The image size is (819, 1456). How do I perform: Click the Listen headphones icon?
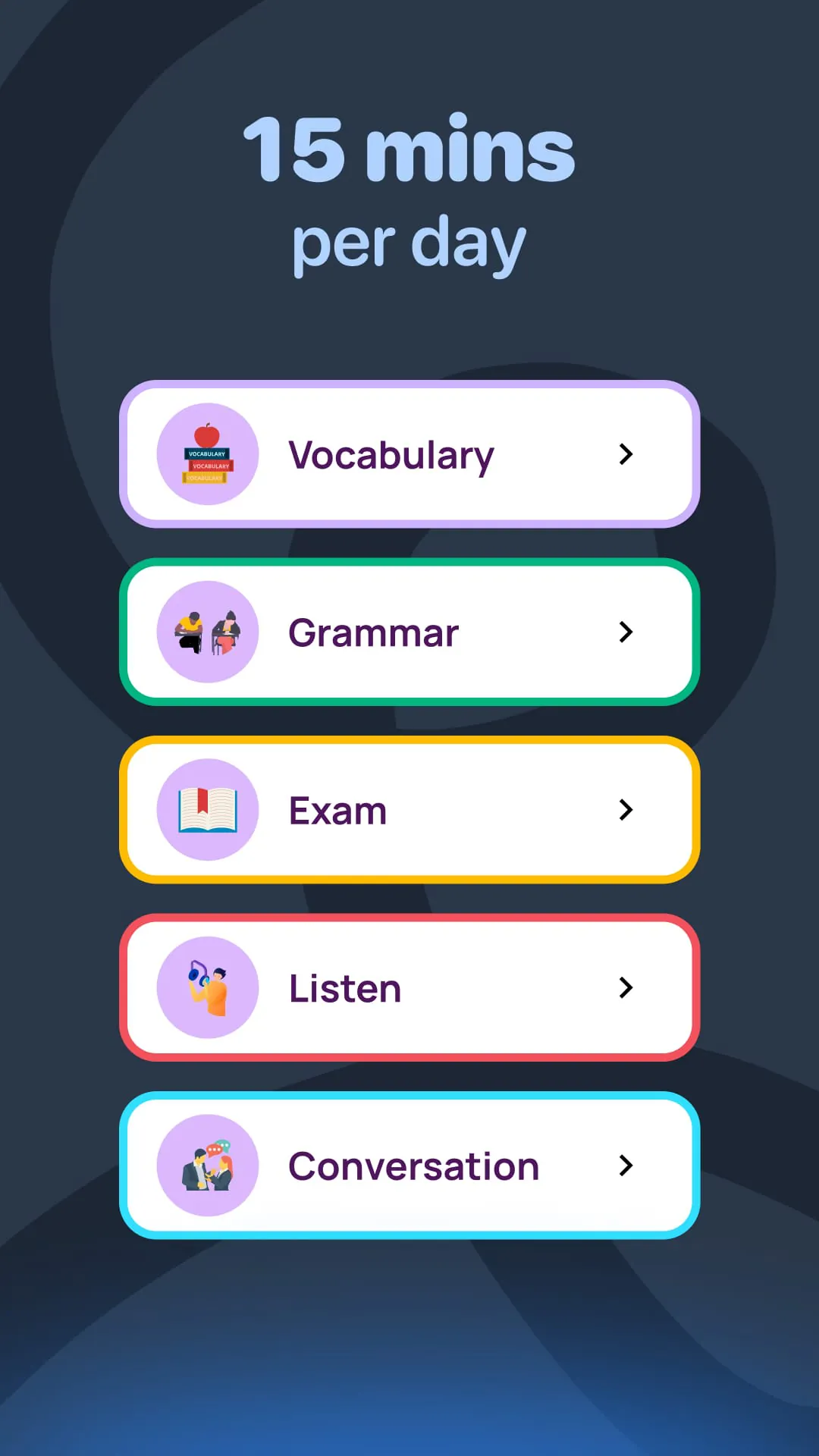tap(208, 987)
